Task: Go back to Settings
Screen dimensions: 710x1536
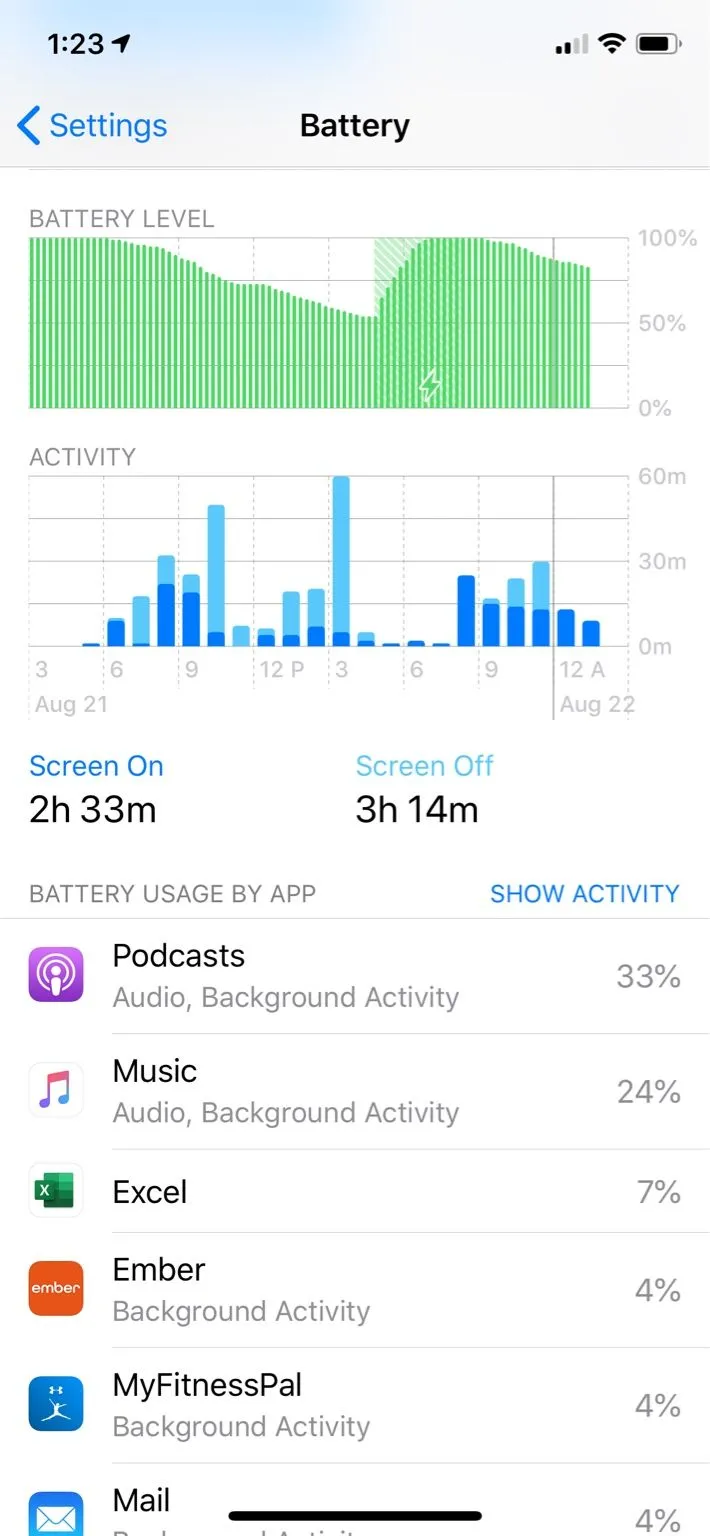Action: (x=92, y=126)
